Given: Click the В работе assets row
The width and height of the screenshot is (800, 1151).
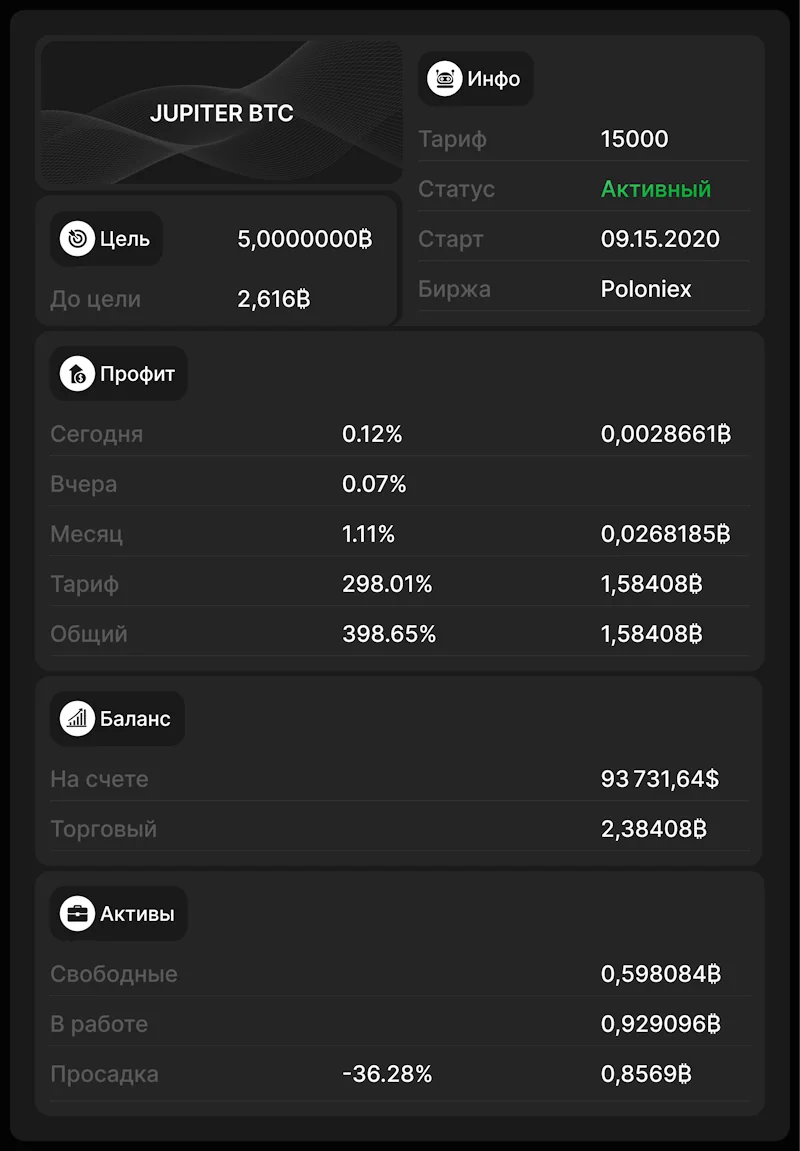Looking at the screenshot, I should tap(400, 1023).
